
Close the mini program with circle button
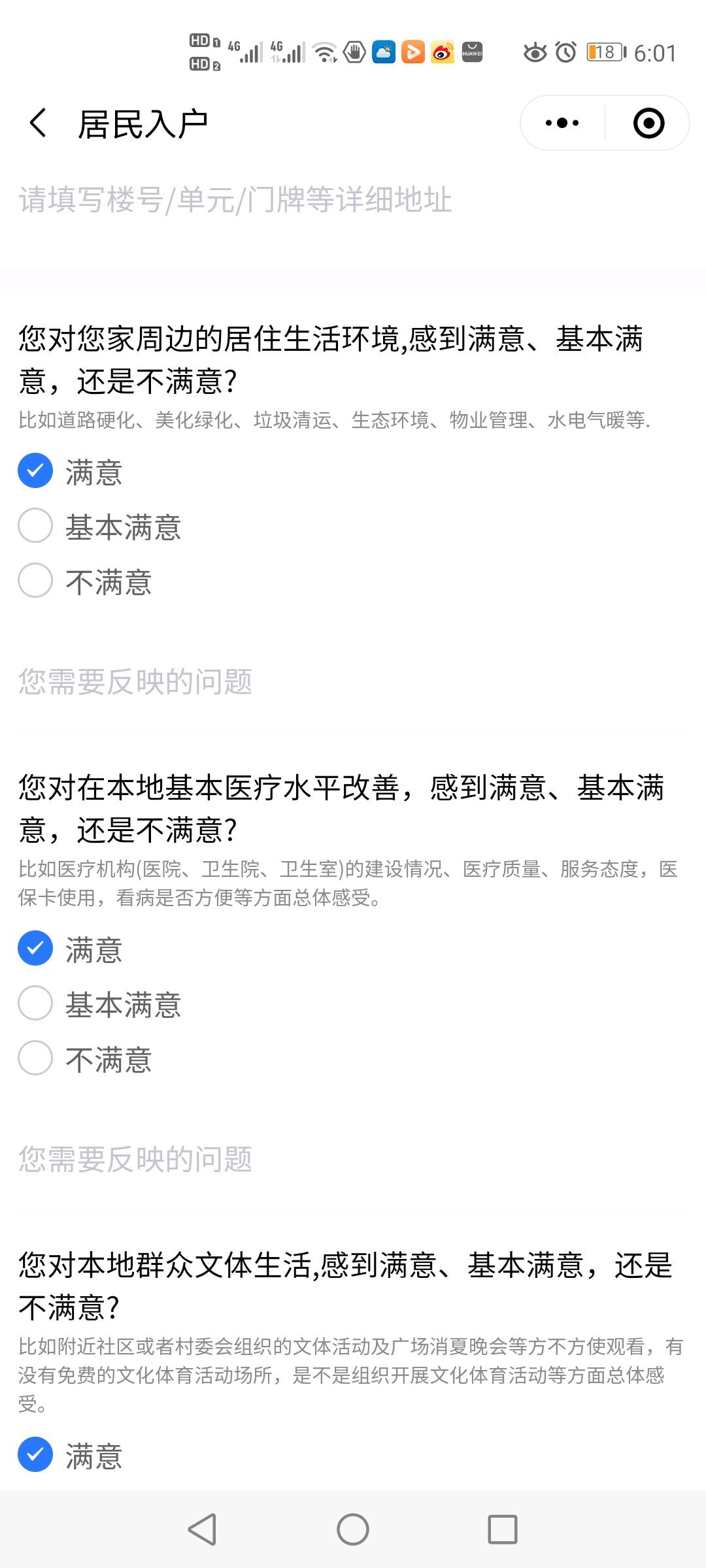point(648,123)
